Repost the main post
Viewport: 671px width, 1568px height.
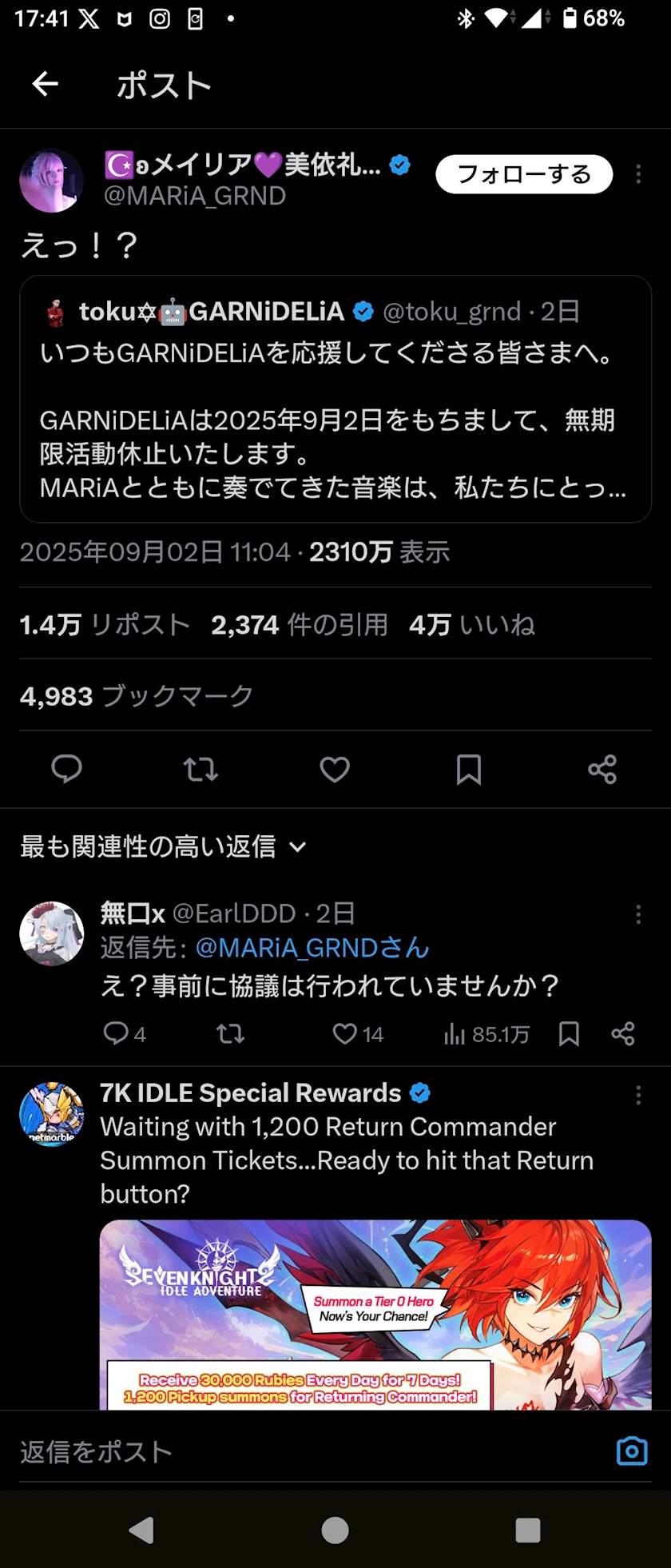coord(201,769)
